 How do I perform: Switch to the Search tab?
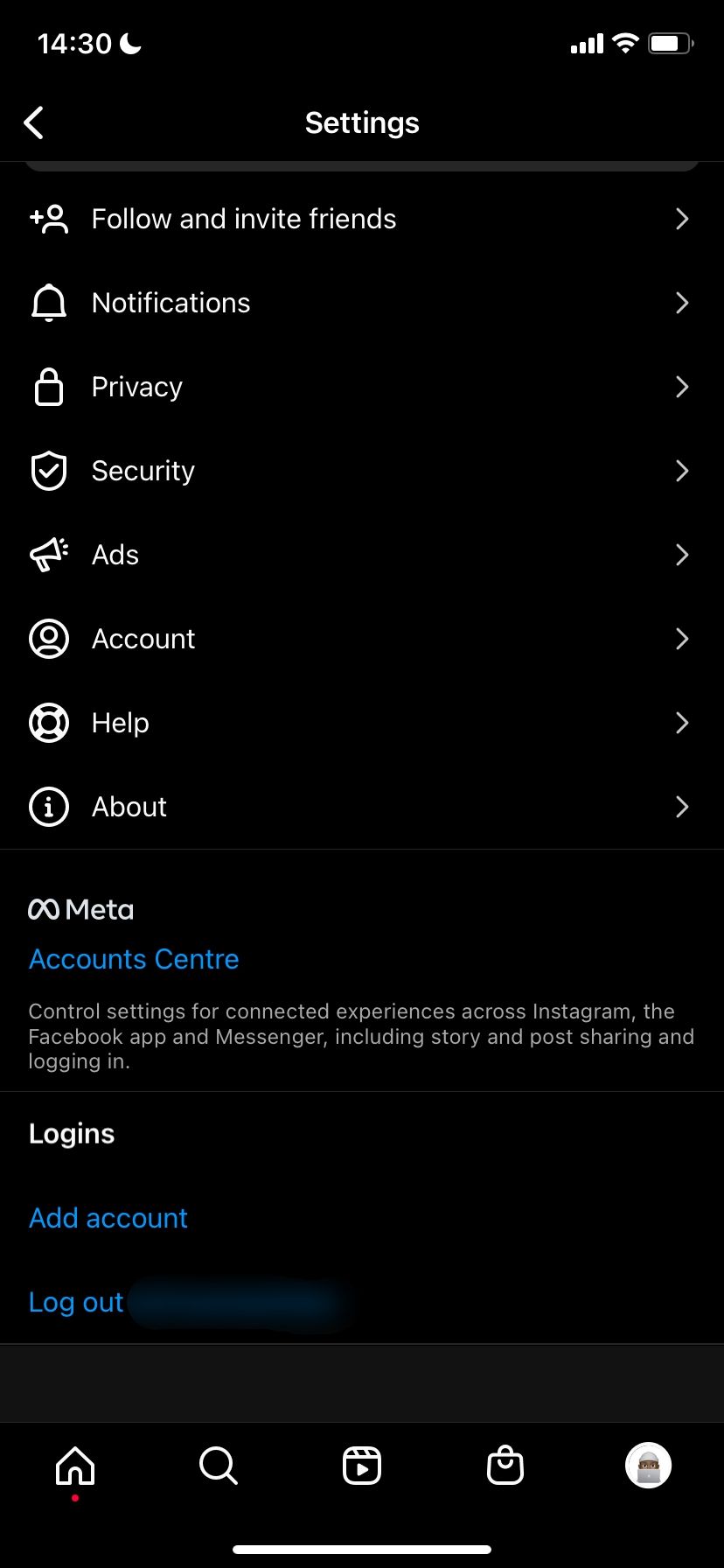pos(219,1465)
